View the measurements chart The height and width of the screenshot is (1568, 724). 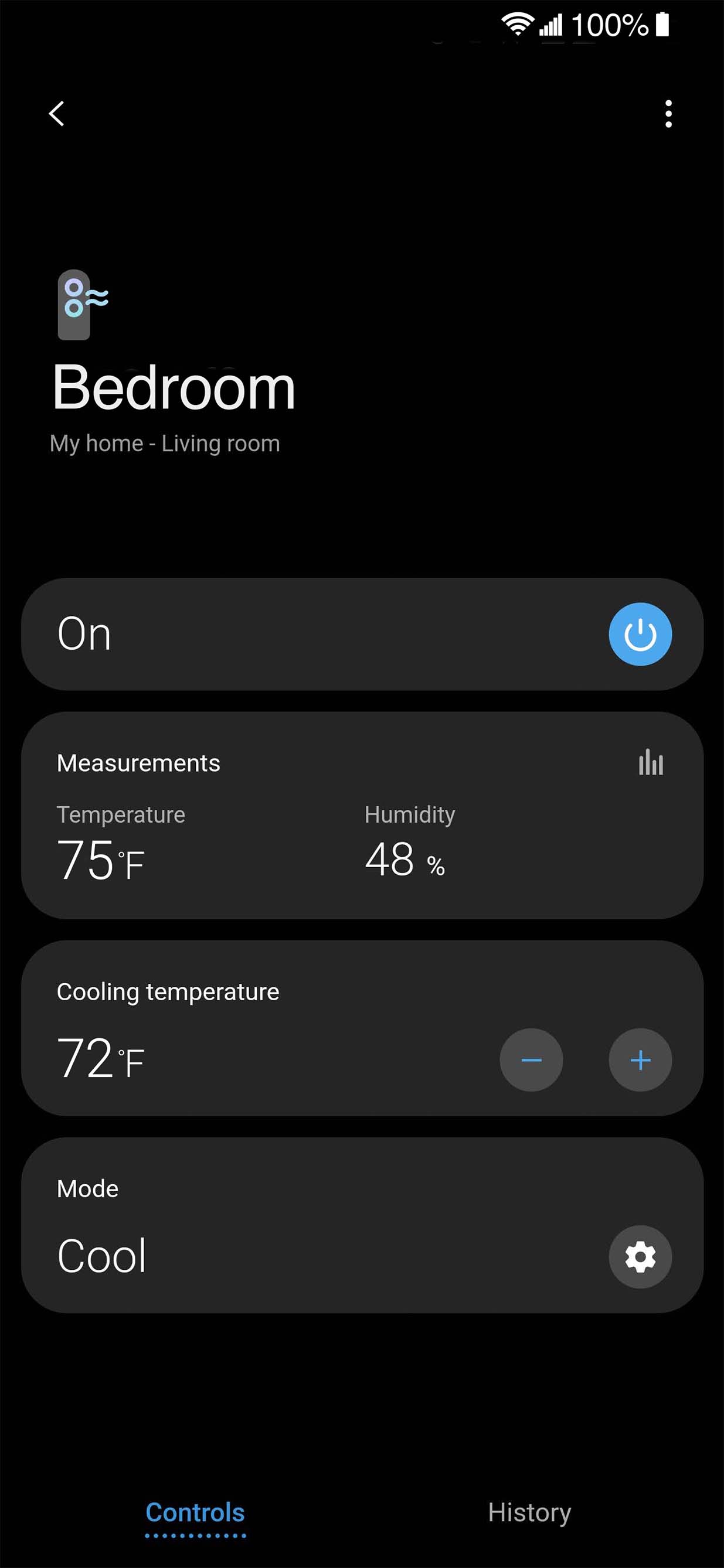(x=650, y=763)
